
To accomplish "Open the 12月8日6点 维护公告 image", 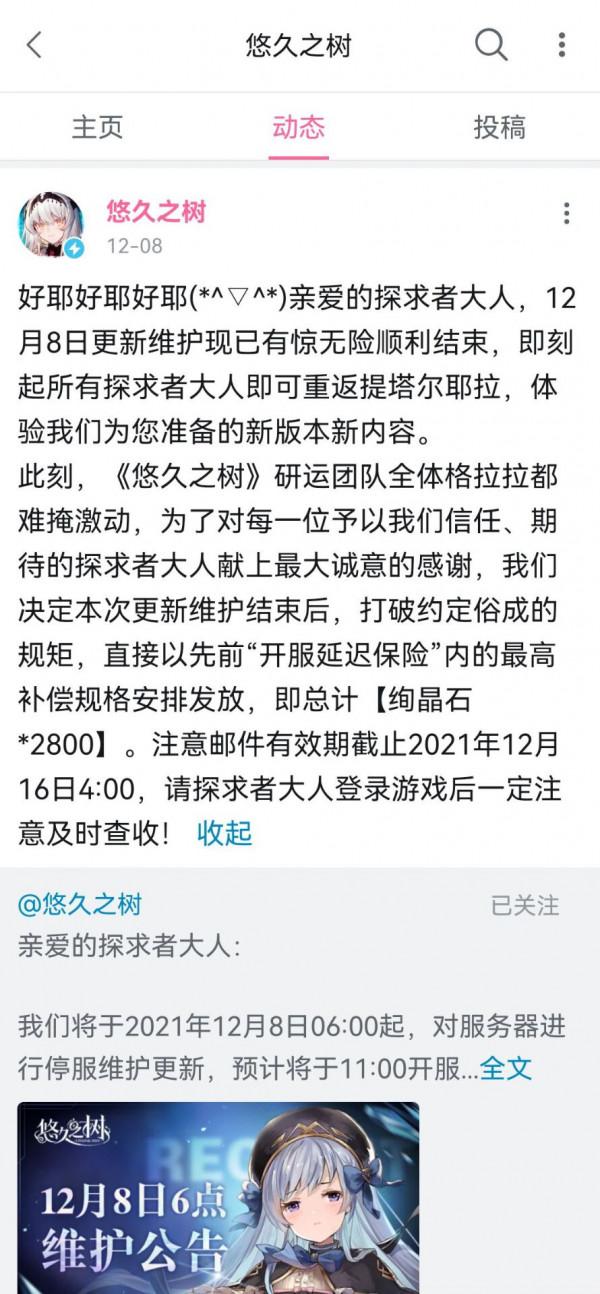I will (x=218, y=1198).
